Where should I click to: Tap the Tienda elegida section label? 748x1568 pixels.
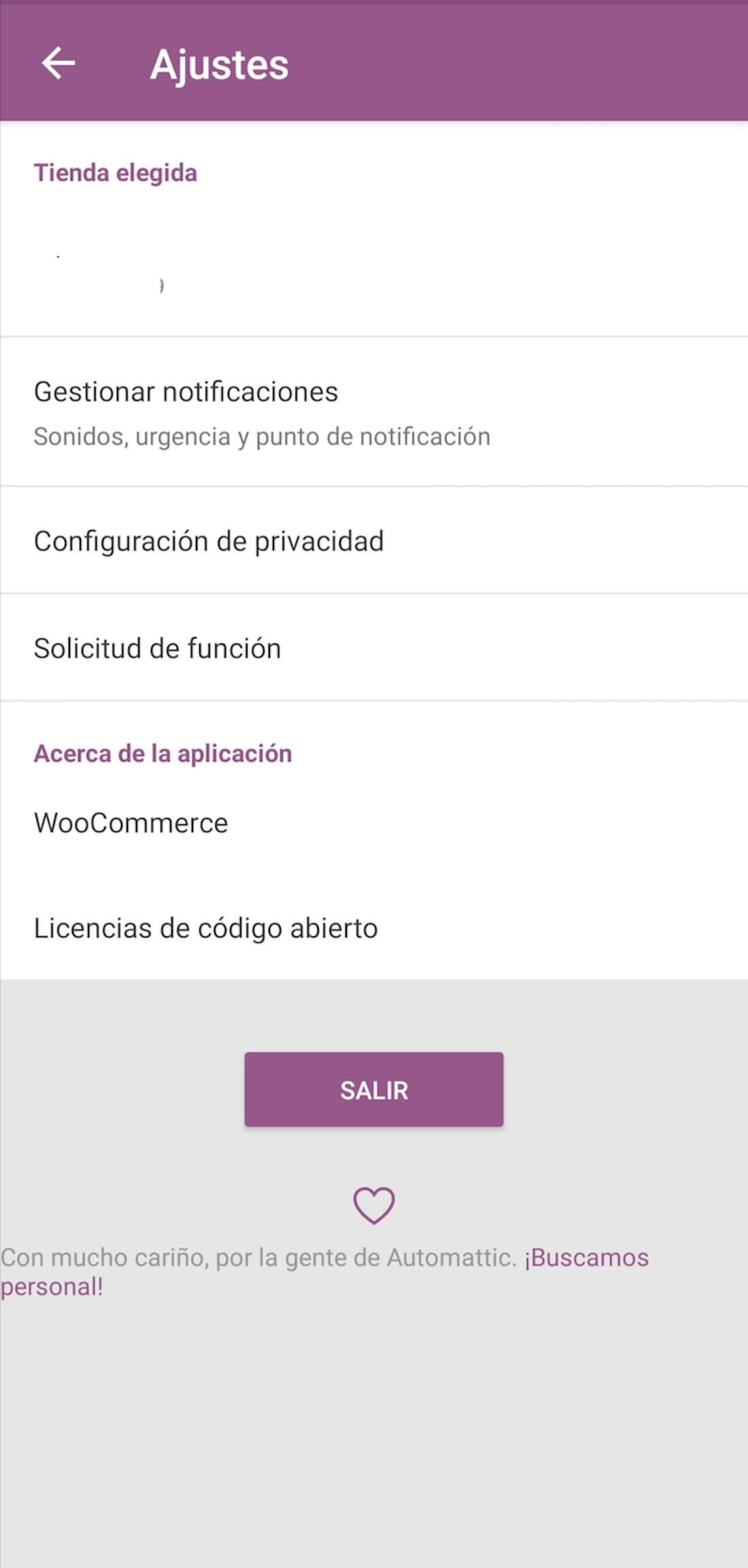click(115, 173)
